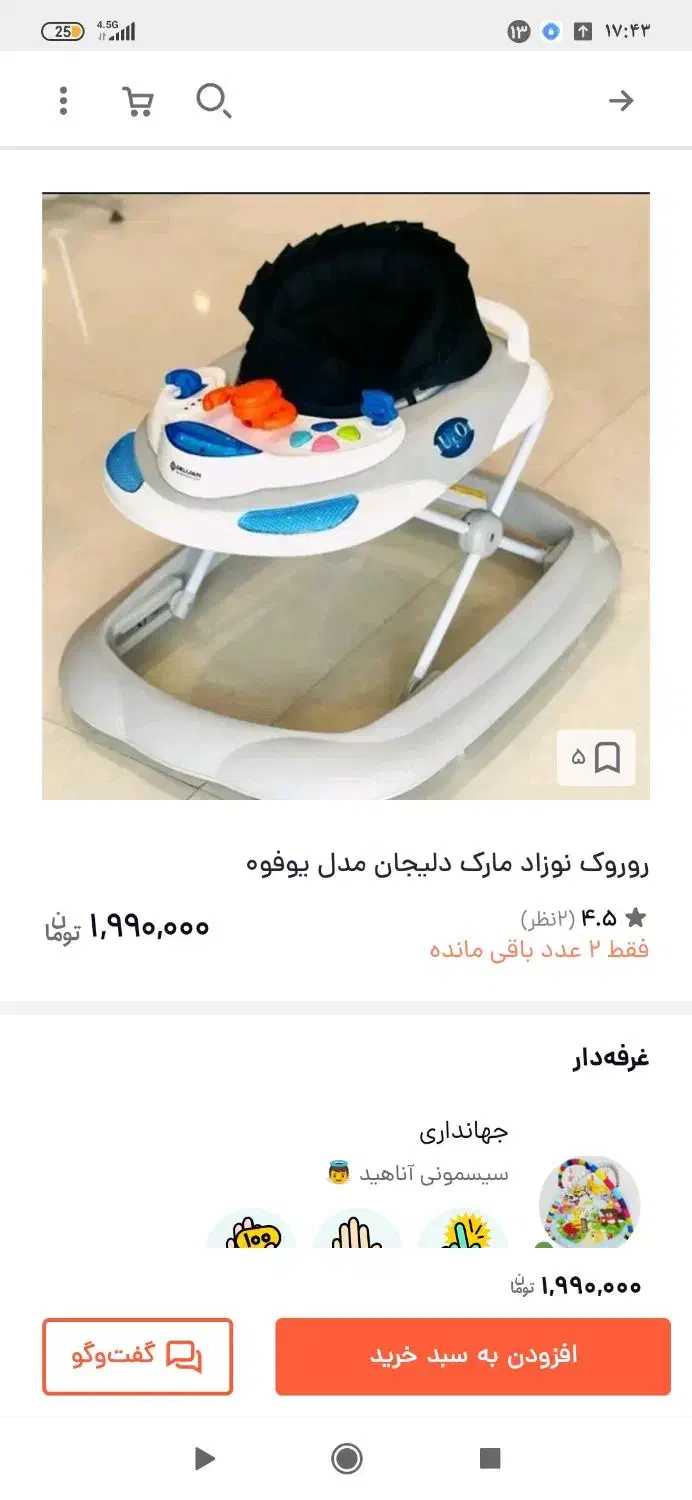Bookmark this baby walker product

tap(597, 758)
